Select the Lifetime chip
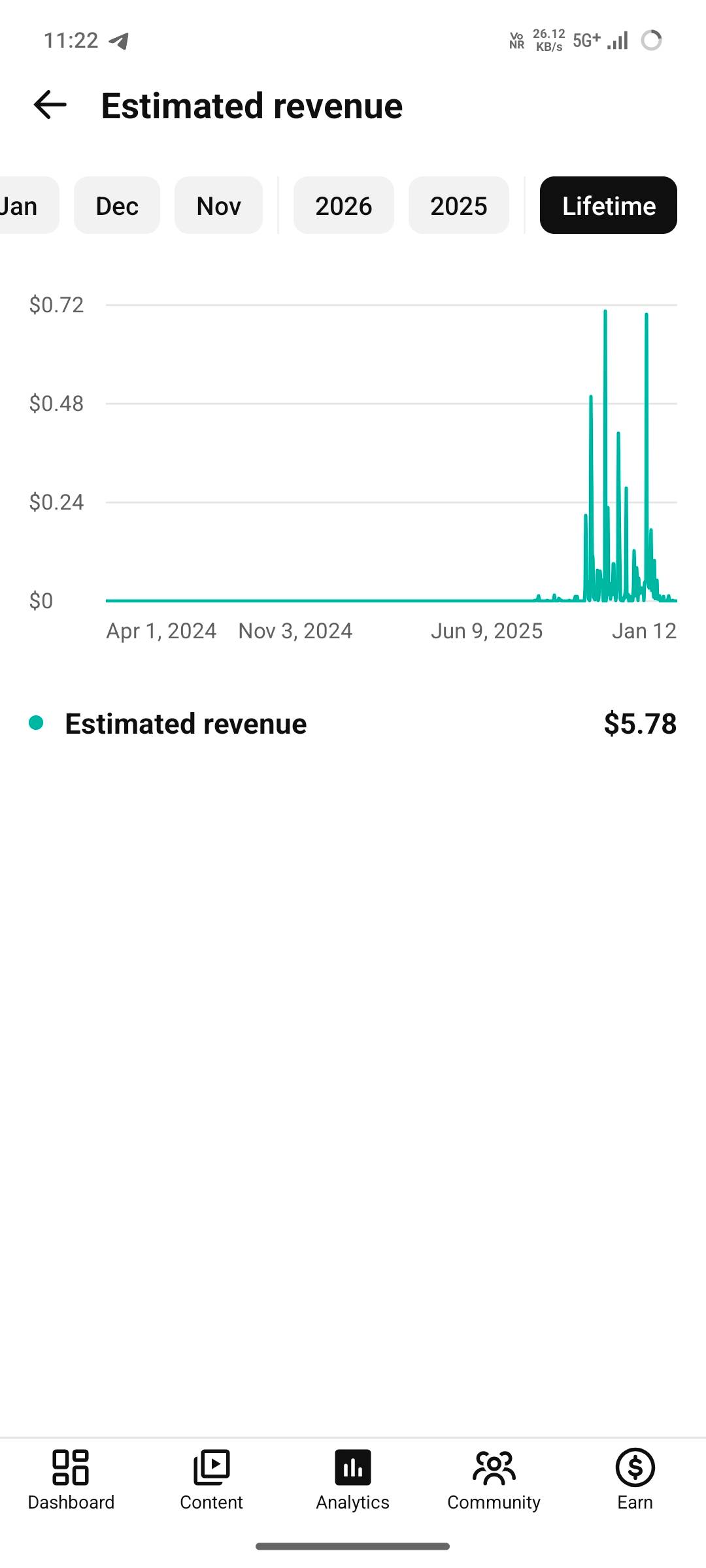 pos(608,206)
